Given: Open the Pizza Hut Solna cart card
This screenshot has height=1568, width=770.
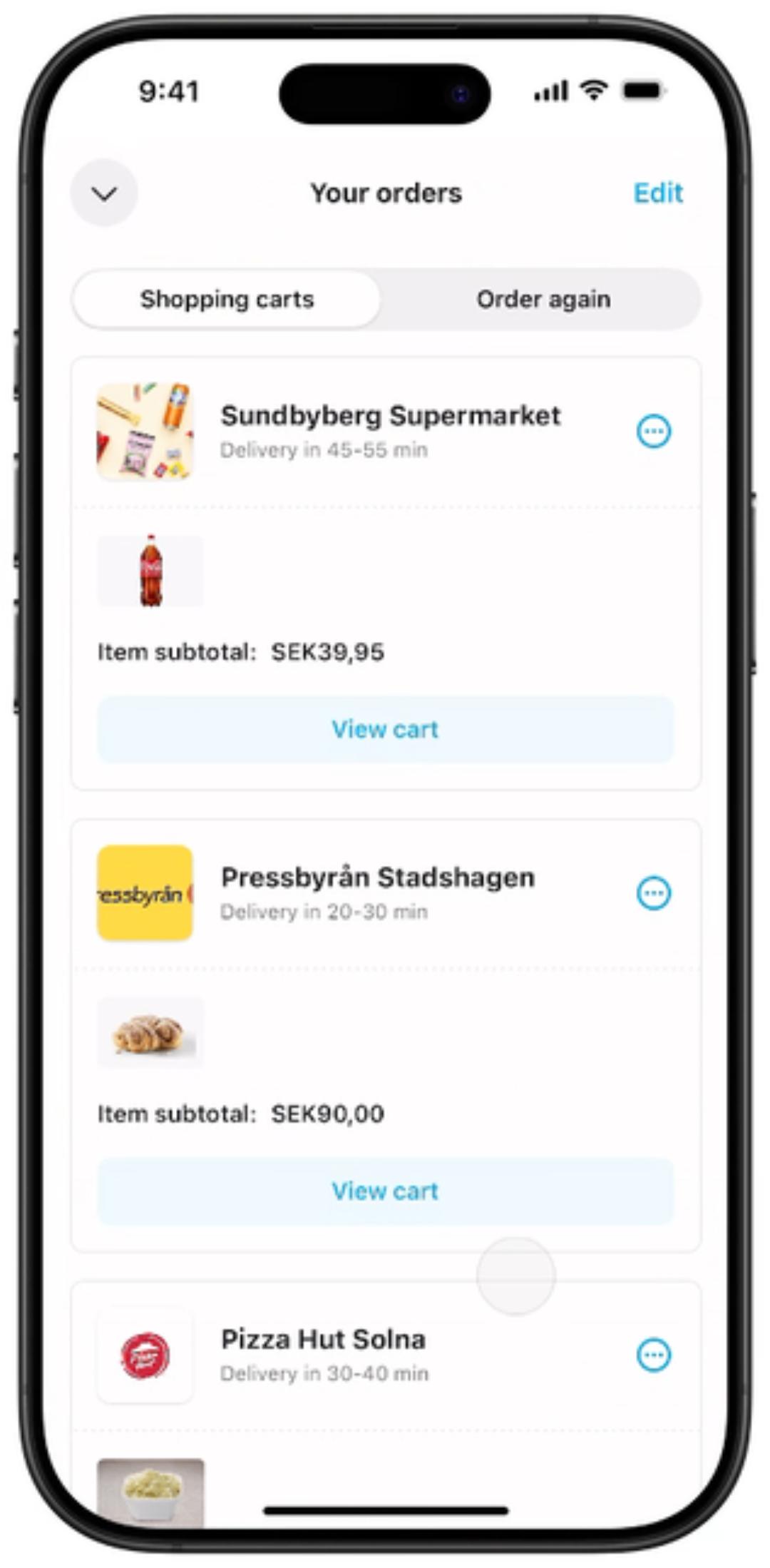Looking at the screenshot, I should (323, 1355).
